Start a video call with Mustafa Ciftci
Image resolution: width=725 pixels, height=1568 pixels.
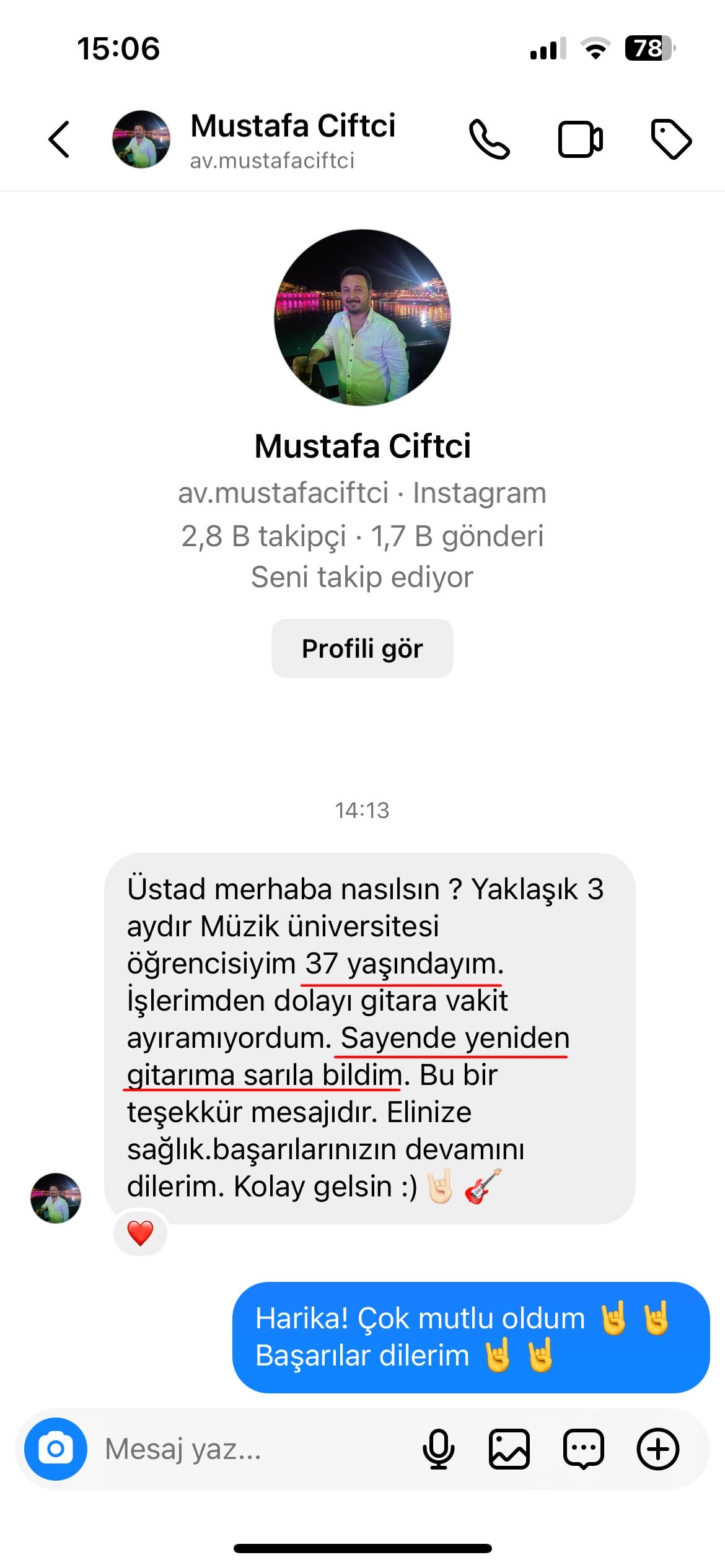click(x=580, y=139)
